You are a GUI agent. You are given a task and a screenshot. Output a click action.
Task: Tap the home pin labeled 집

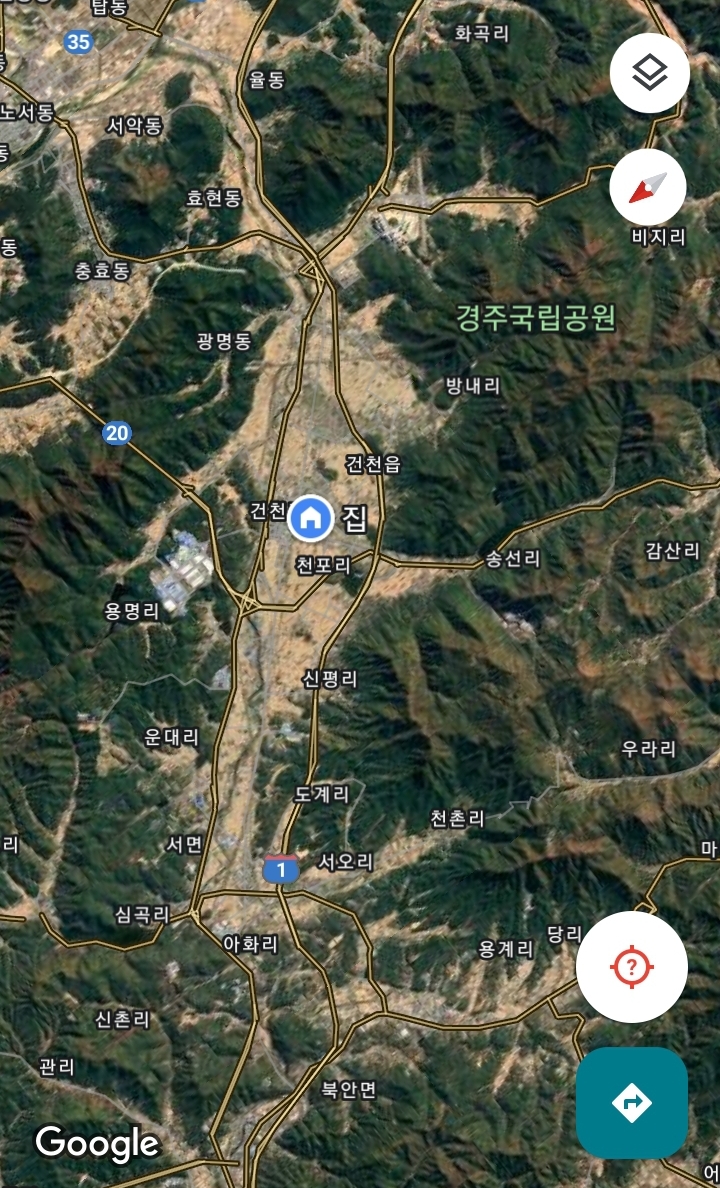tap(311, 518)
